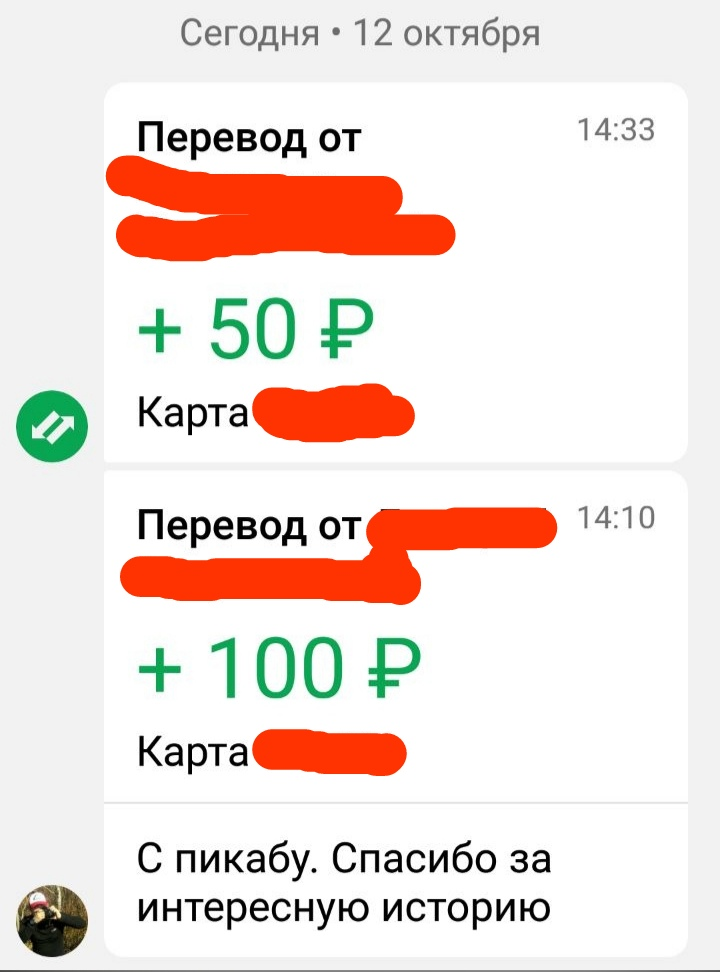Image resolution: width=720 pixels, height=972 pixels.
Task: Tap the sender's profile photo avatar
Action: pyautogui.click(x=54, y=920)
